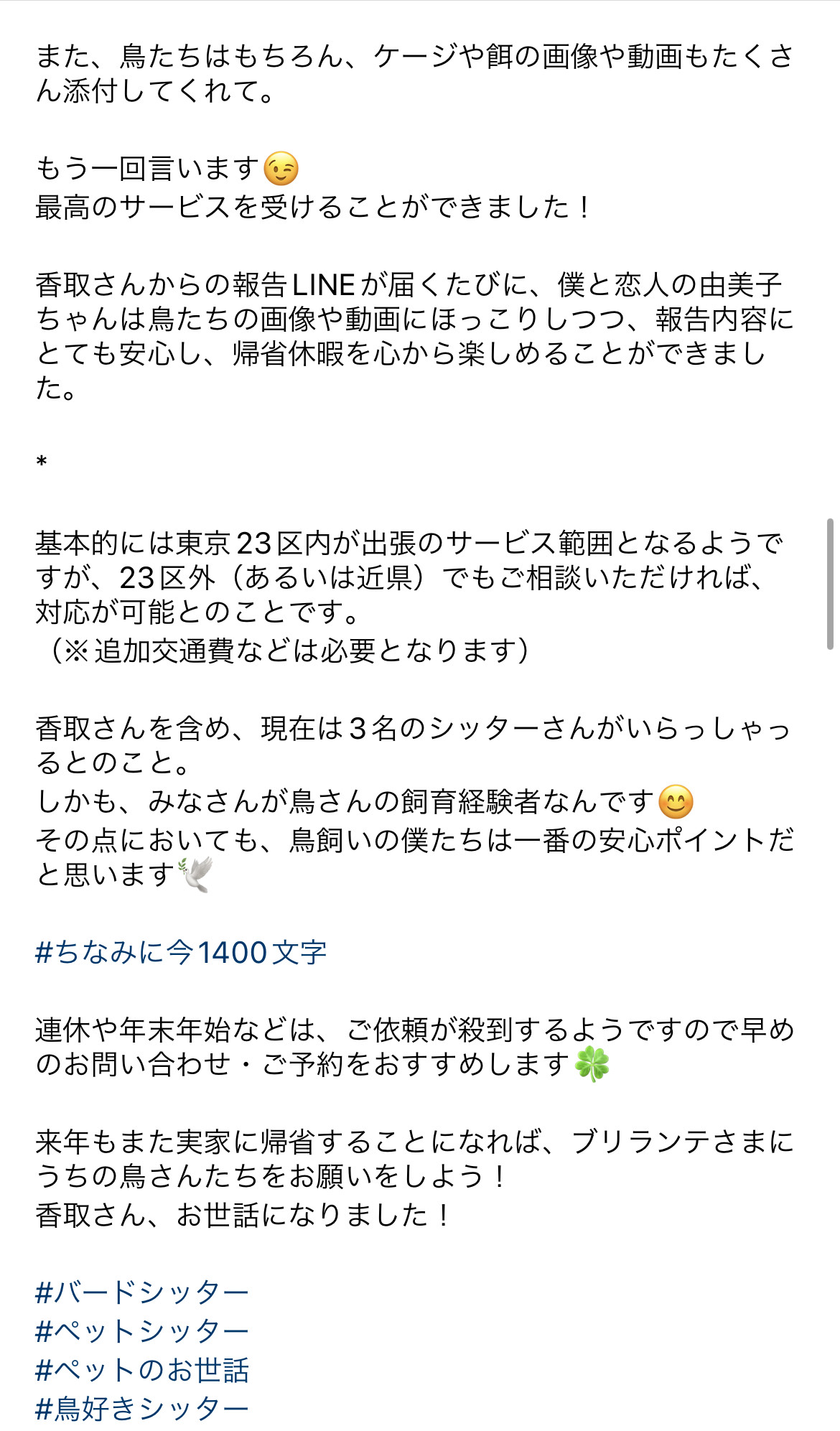Screen dimensions: 840x1431
Task: Open the #鳥好きシッター hashtag
Action: (141, 1409)
